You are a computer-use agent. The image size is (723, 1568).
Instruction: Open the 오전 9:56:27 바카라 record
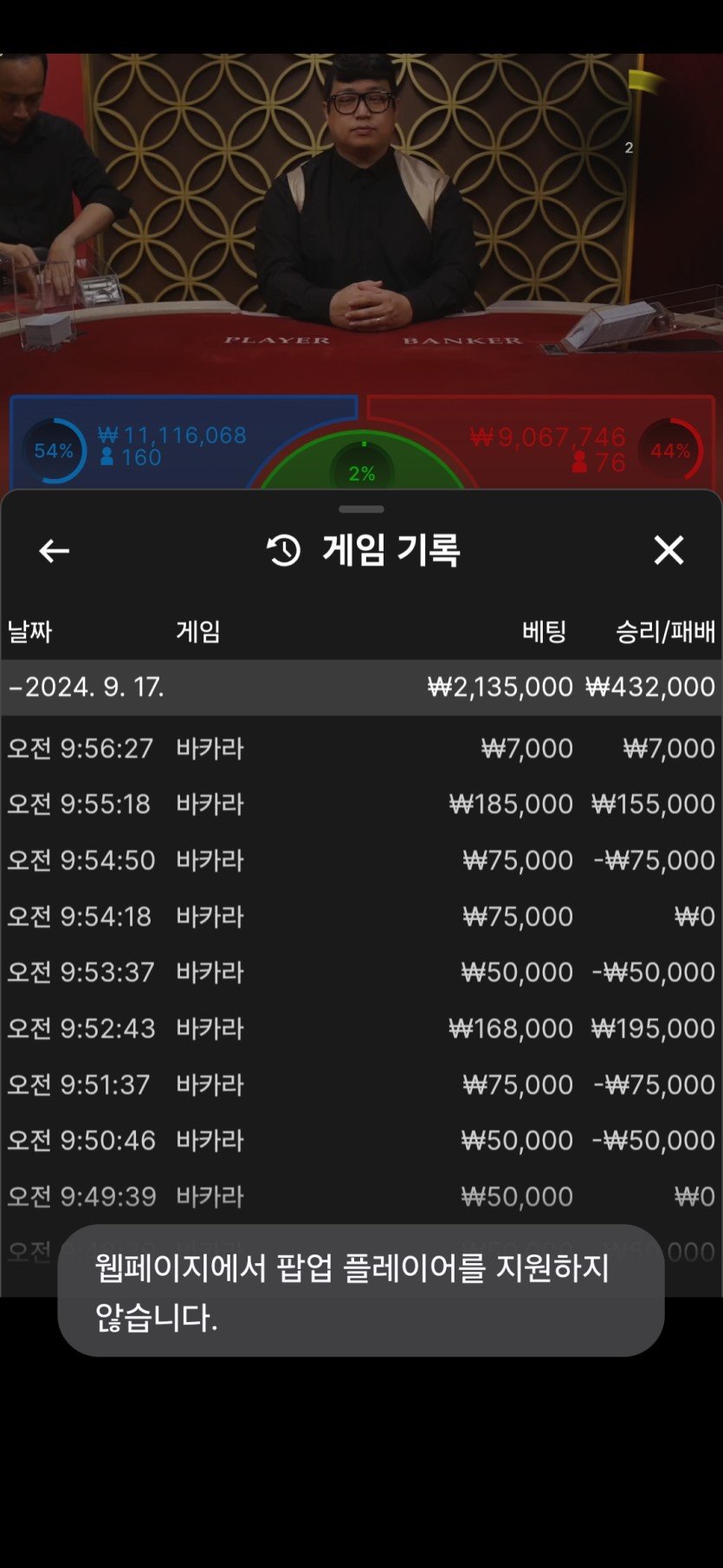(x=361, y=748)
